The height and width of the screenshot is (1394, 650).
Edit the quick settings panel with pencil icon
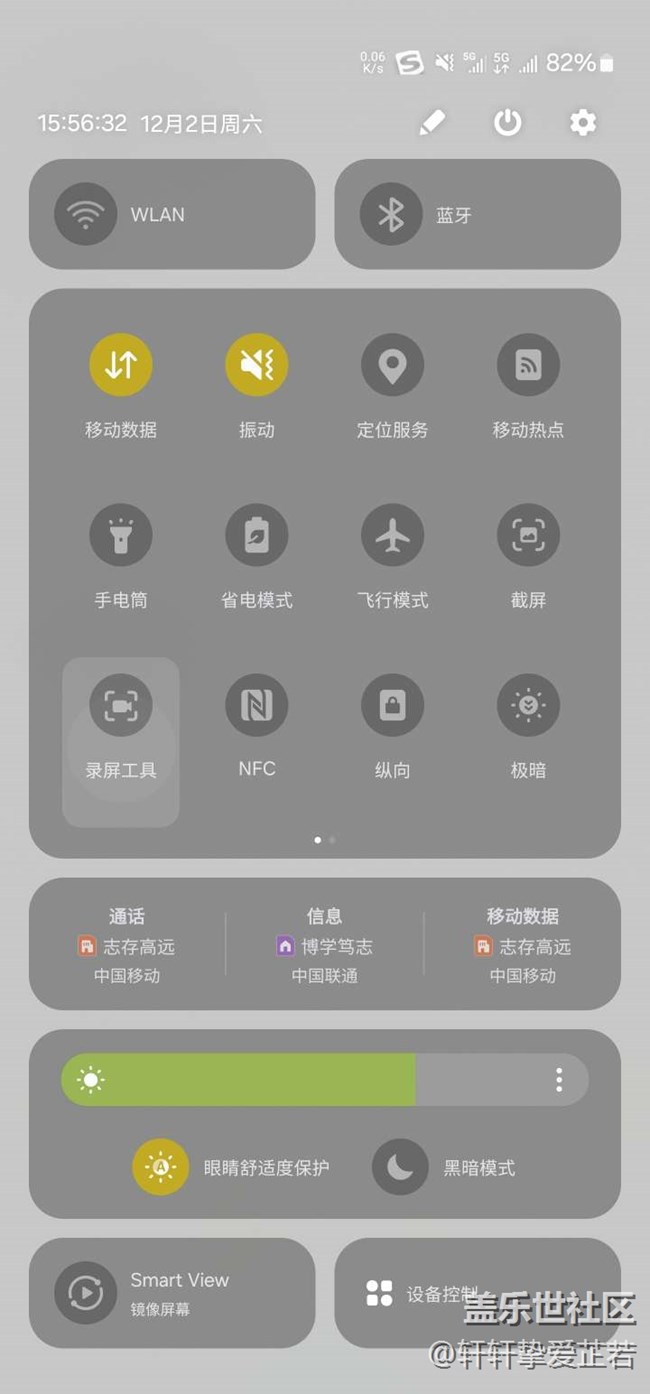[x=432, y=123]
